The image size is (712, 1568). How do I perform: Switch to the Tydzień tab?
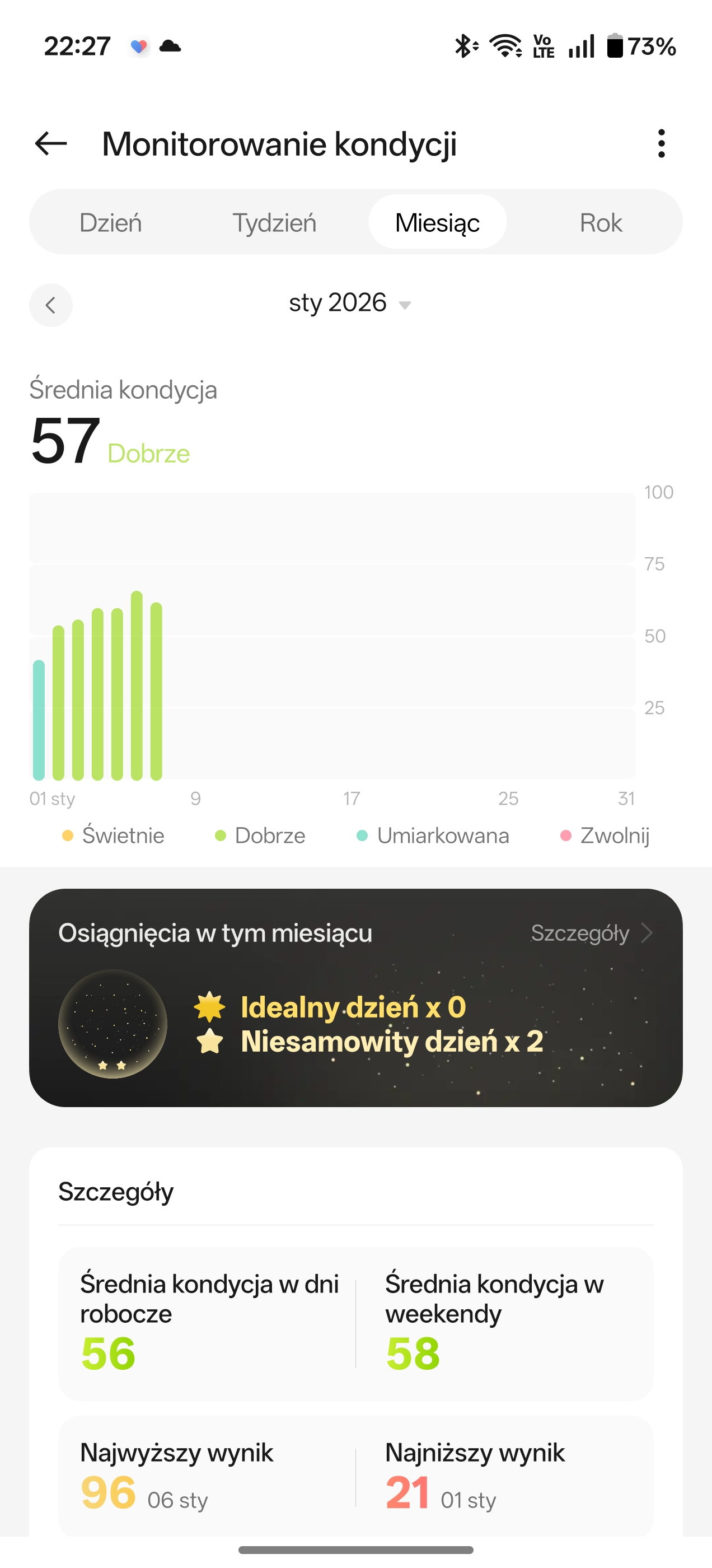tap(274, 223)
